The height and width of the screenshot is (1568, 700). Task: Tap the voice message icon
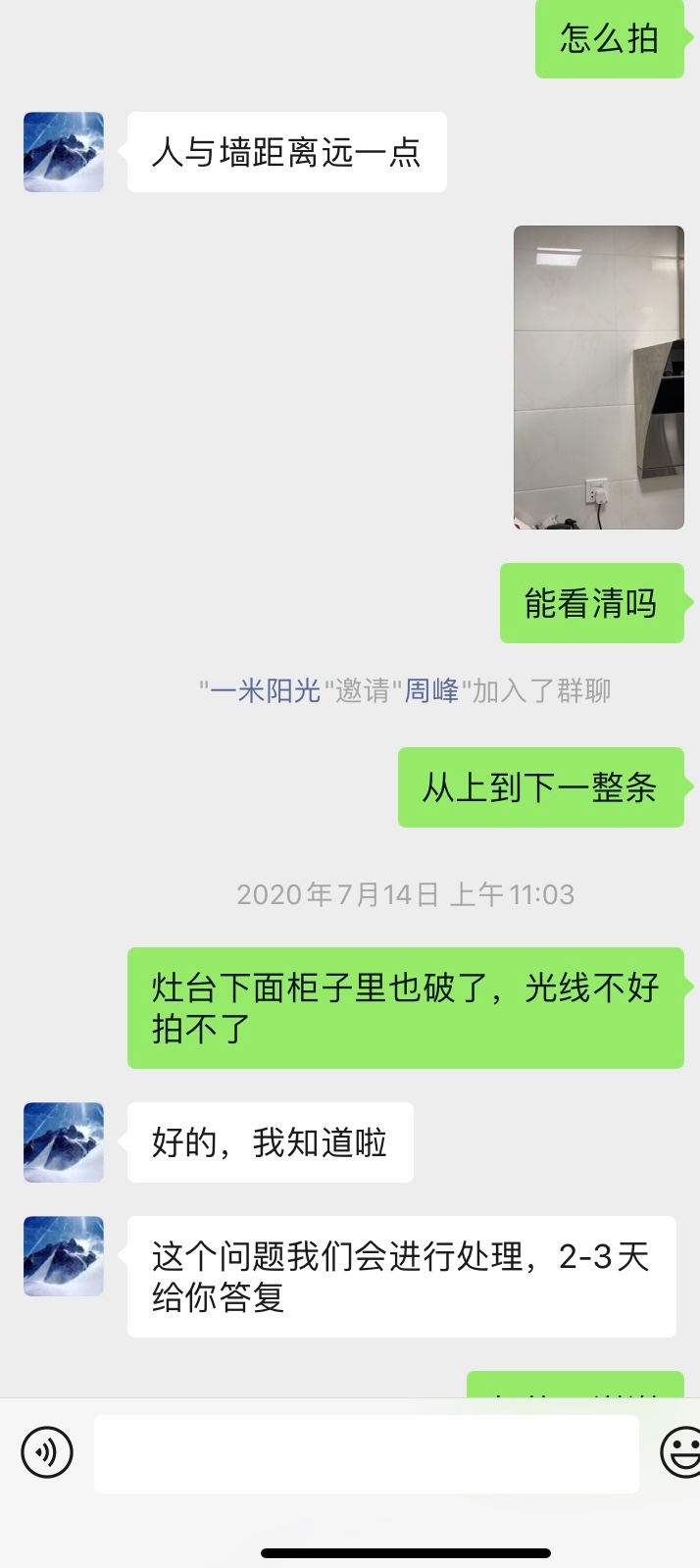coord(47,1452)
